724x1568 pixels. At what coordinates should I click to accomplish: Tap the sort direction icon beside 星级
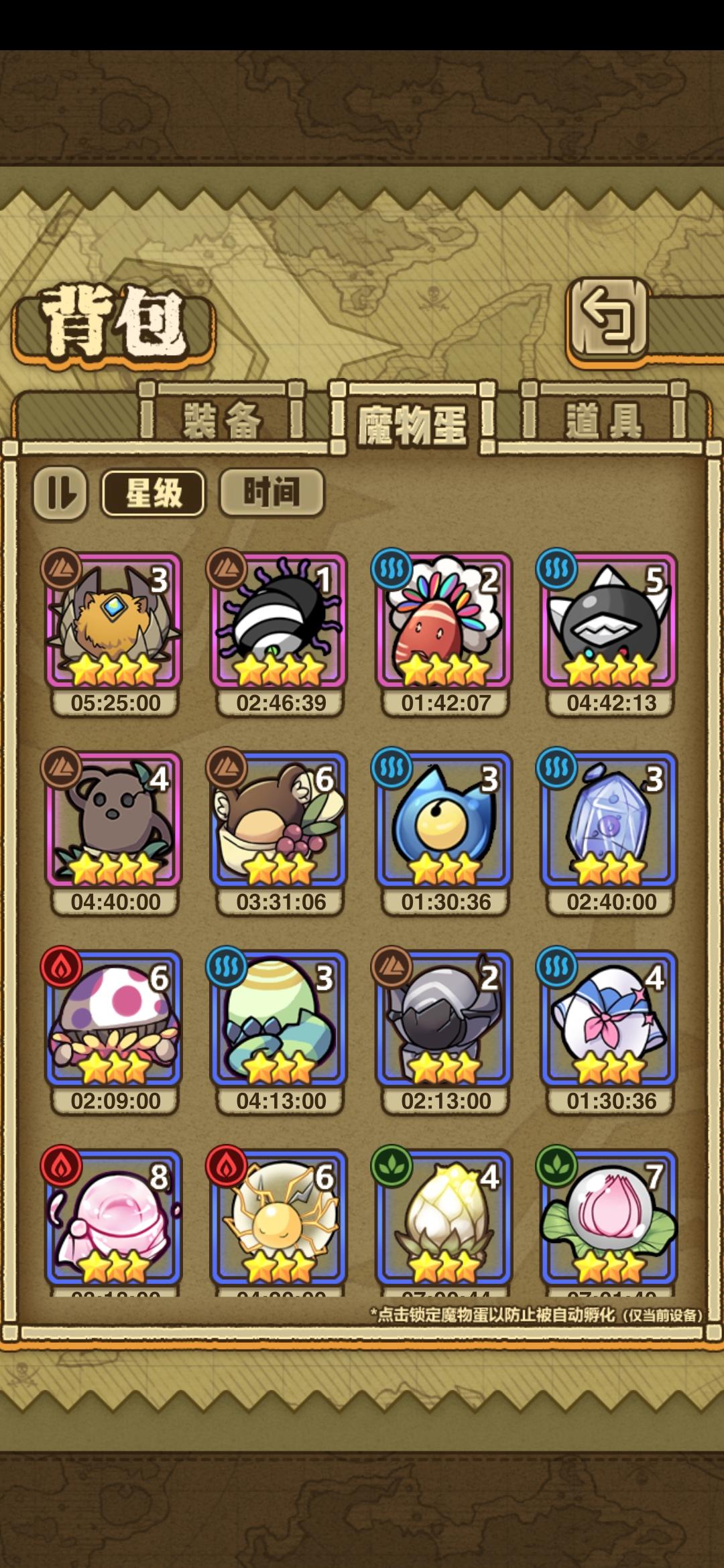coord(63,493)
